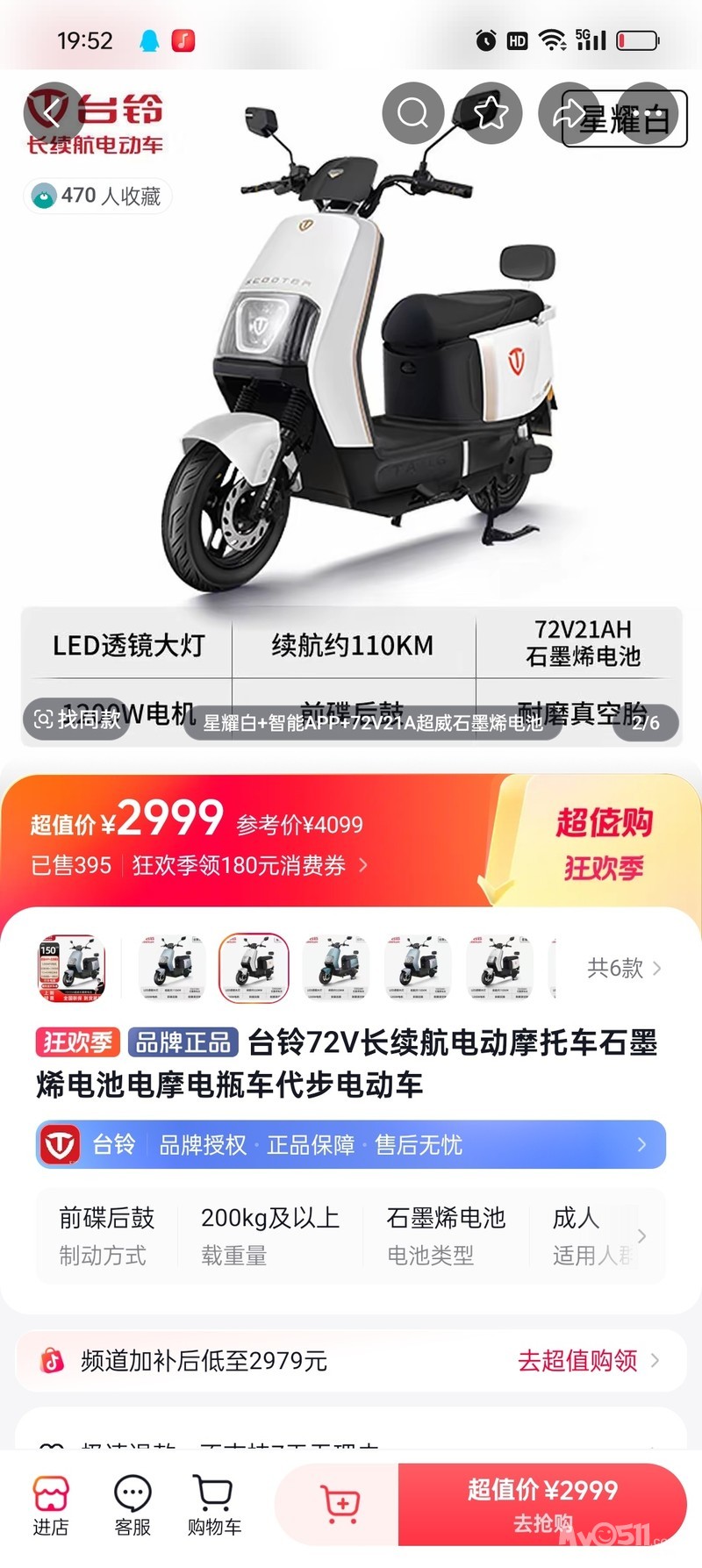Contact 客服 customer service
This screenshot has height=1568, width=702.
coord(133,1506)
